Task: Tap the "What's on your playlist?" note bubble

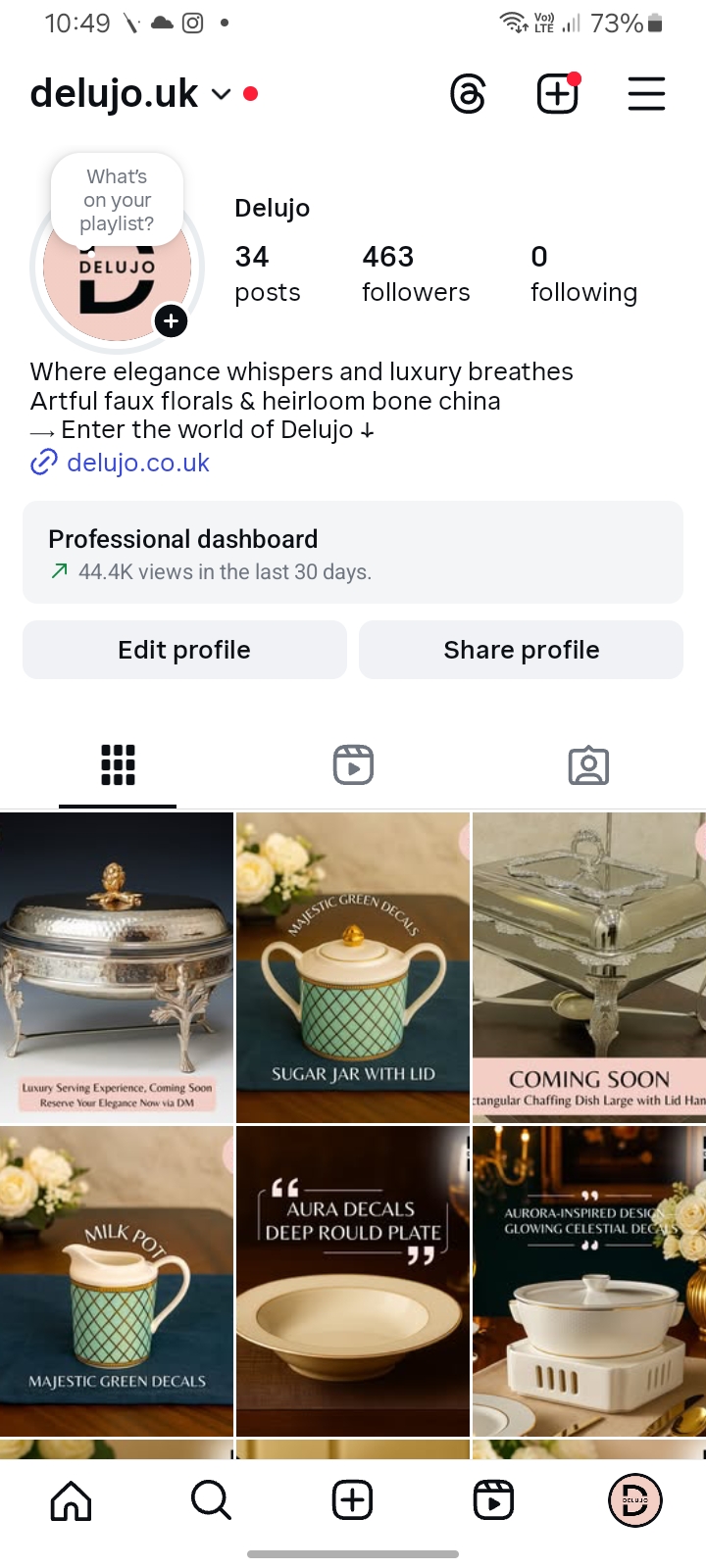Action: tap(117, 200)
